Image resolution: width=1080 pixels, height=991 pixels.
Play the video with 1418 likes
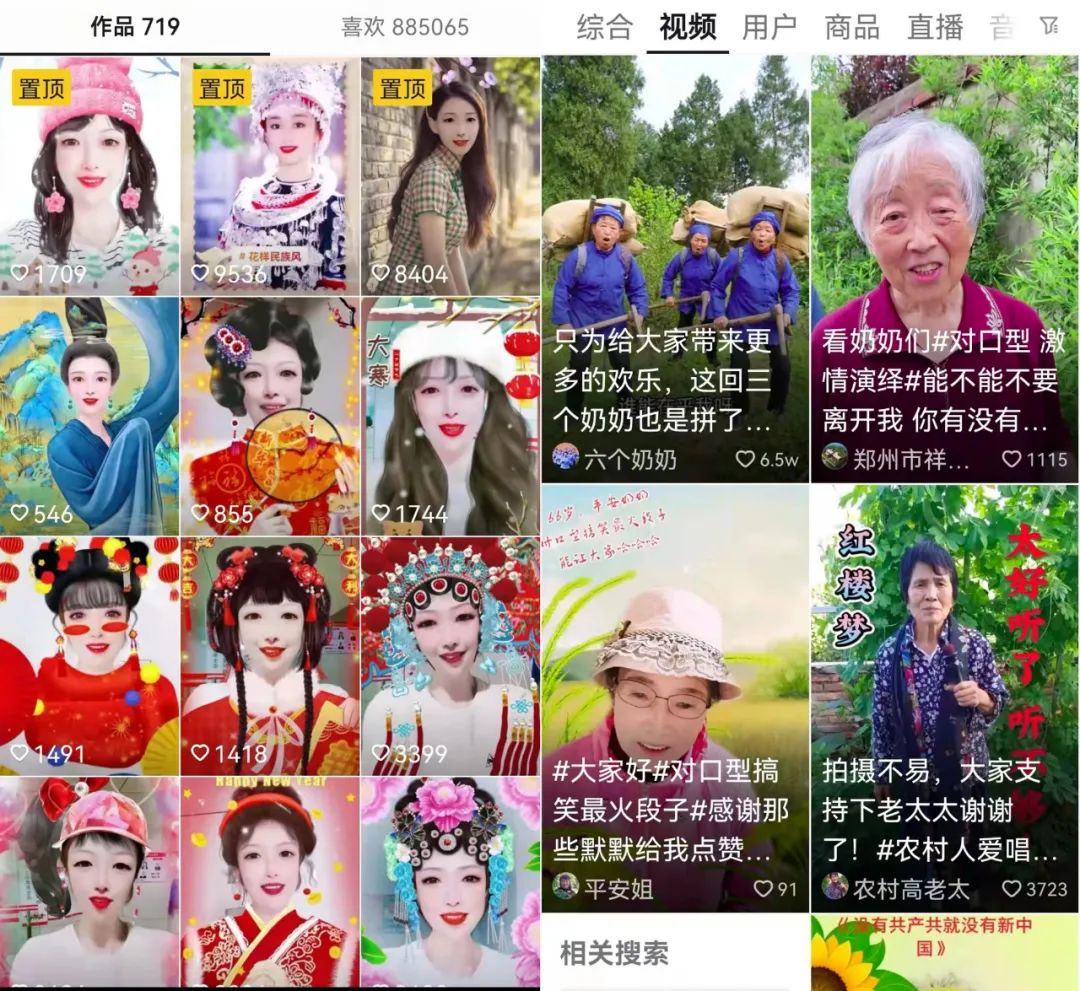pos(270,655)
